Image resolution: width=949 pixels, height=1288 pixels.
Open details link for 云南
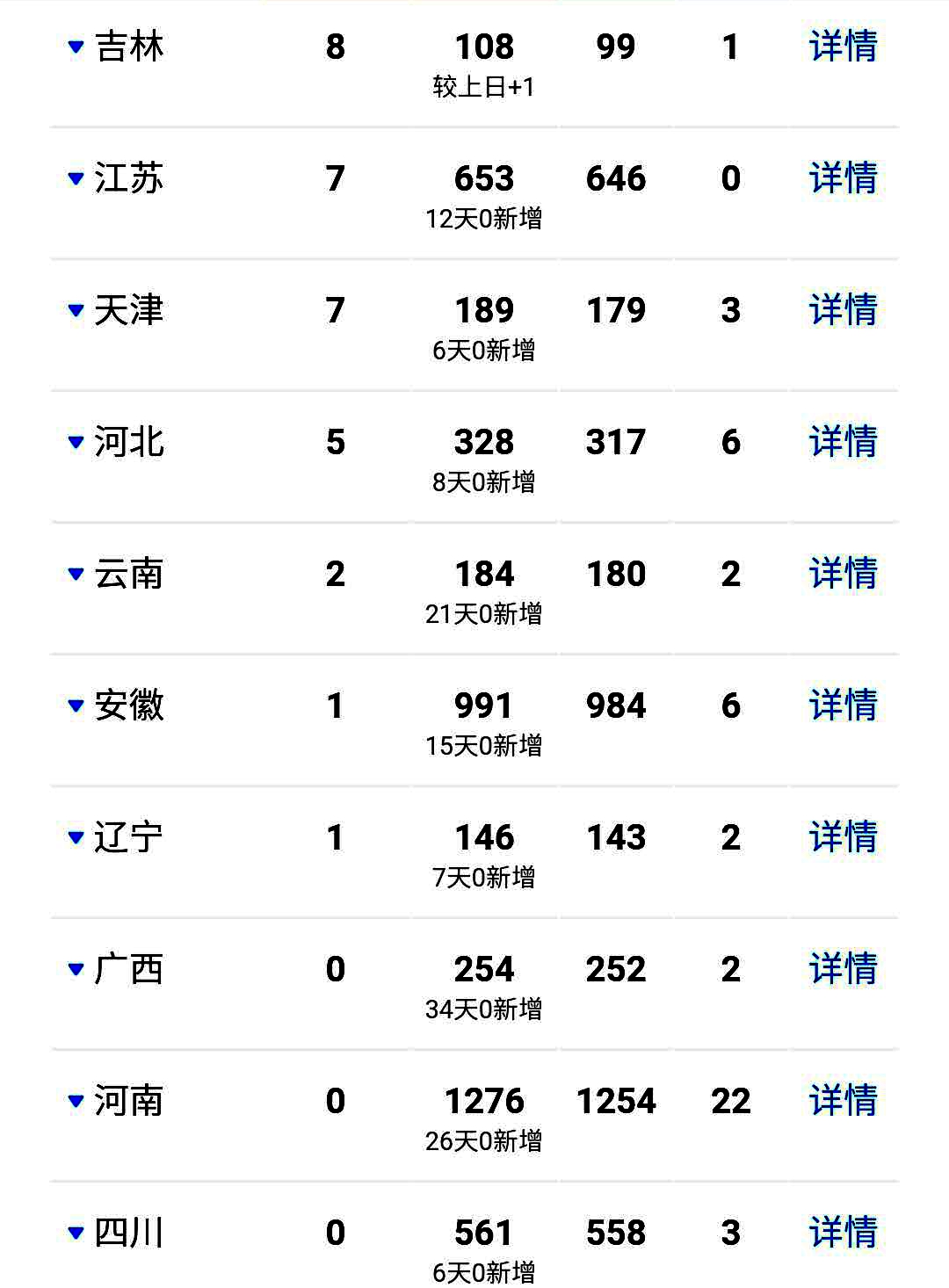click(x=843, y=574)
